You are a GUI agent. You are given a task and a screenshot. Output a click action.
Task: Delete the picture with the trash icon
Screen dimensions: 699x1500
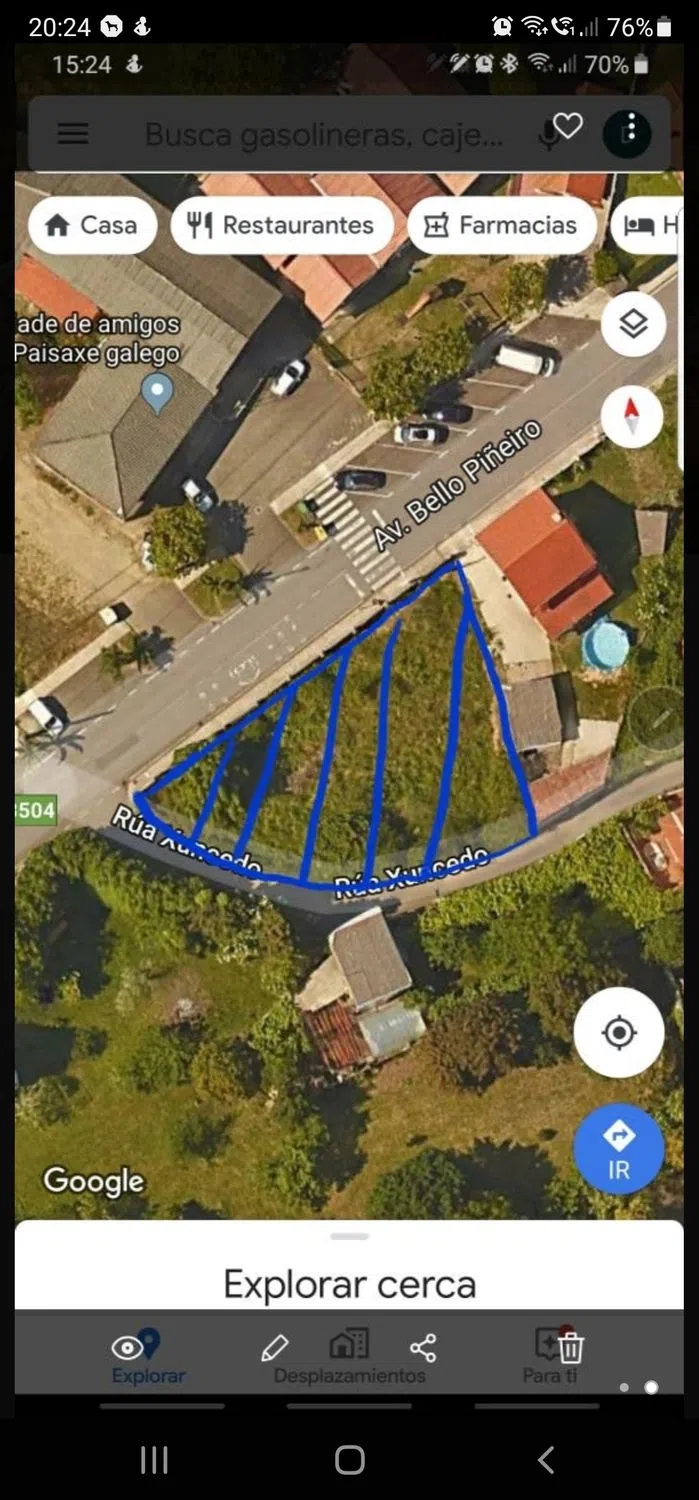click(x=571, y=1348)
